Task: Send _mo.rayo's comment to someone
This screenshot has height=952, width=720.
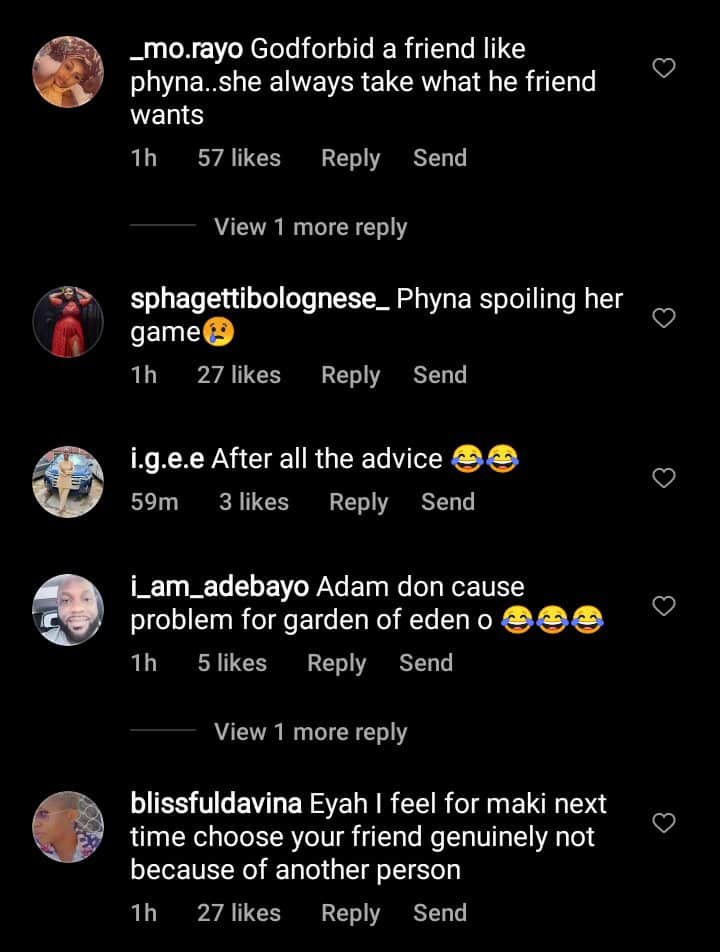Action: (x=440, y=158)
